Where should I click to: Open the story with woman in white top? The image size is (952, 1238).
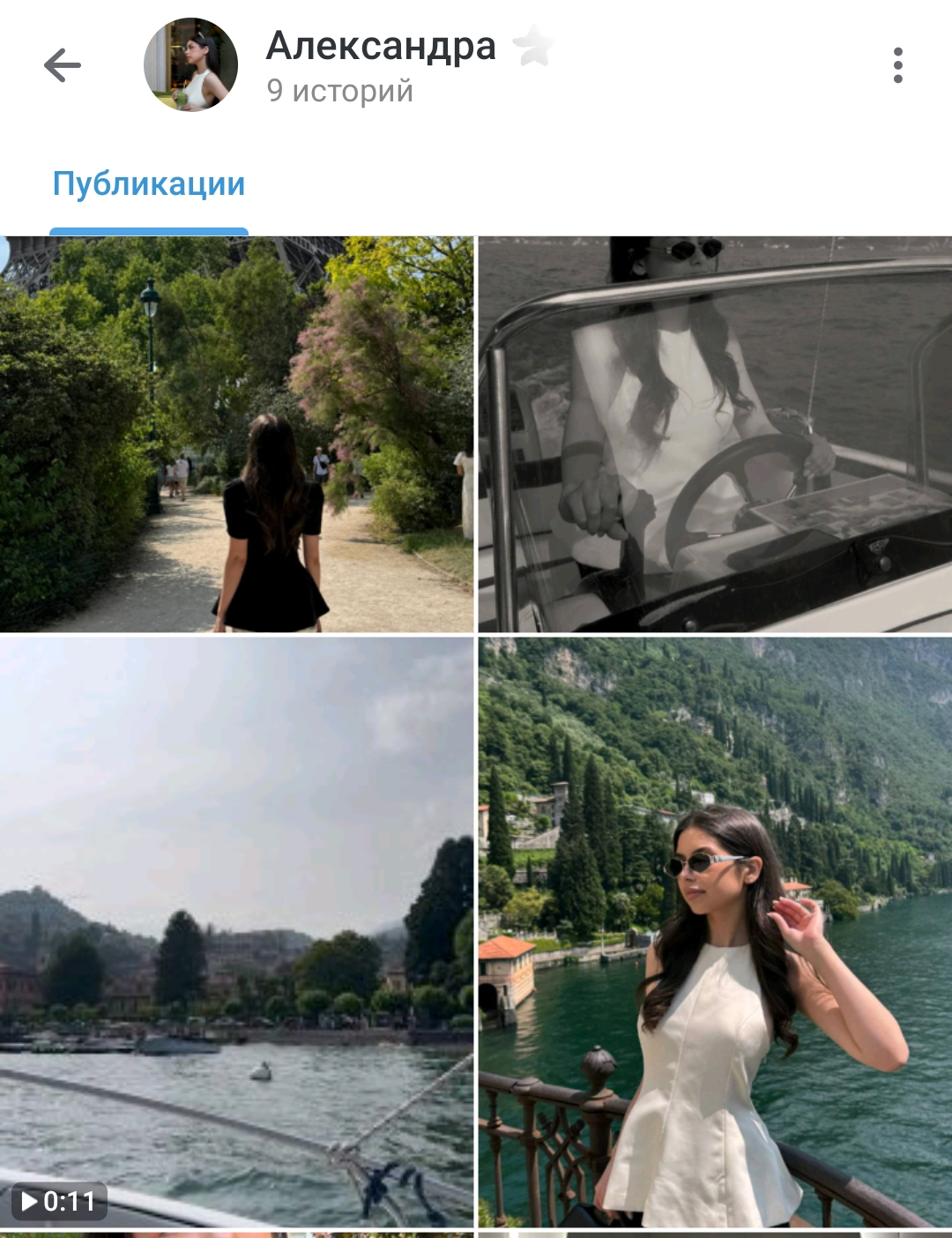tap(715, 932)
